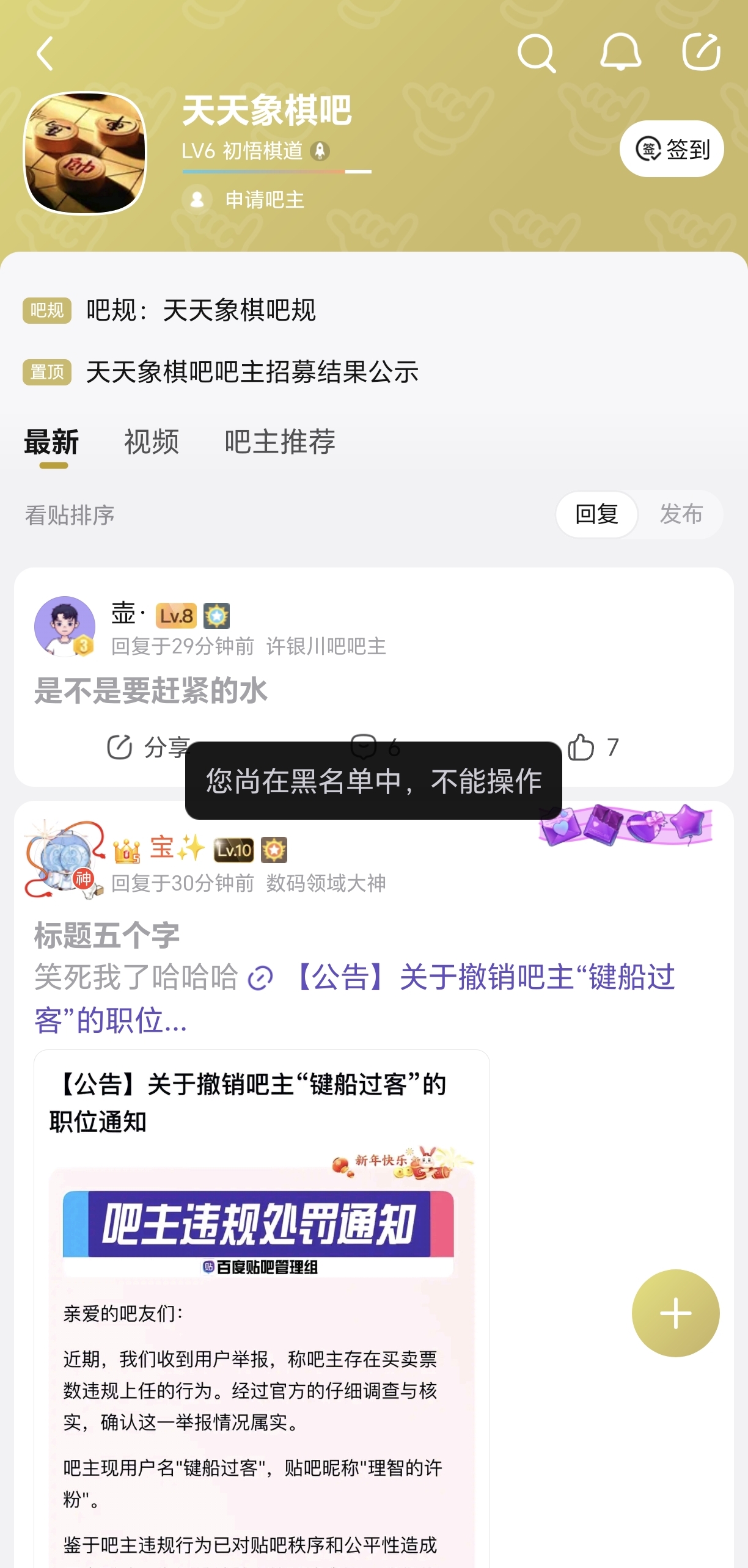The height and width of the screenshot is (1568, 748).
Task: Share the post 是不是要赶紧的水
Action: pos(148,746)
